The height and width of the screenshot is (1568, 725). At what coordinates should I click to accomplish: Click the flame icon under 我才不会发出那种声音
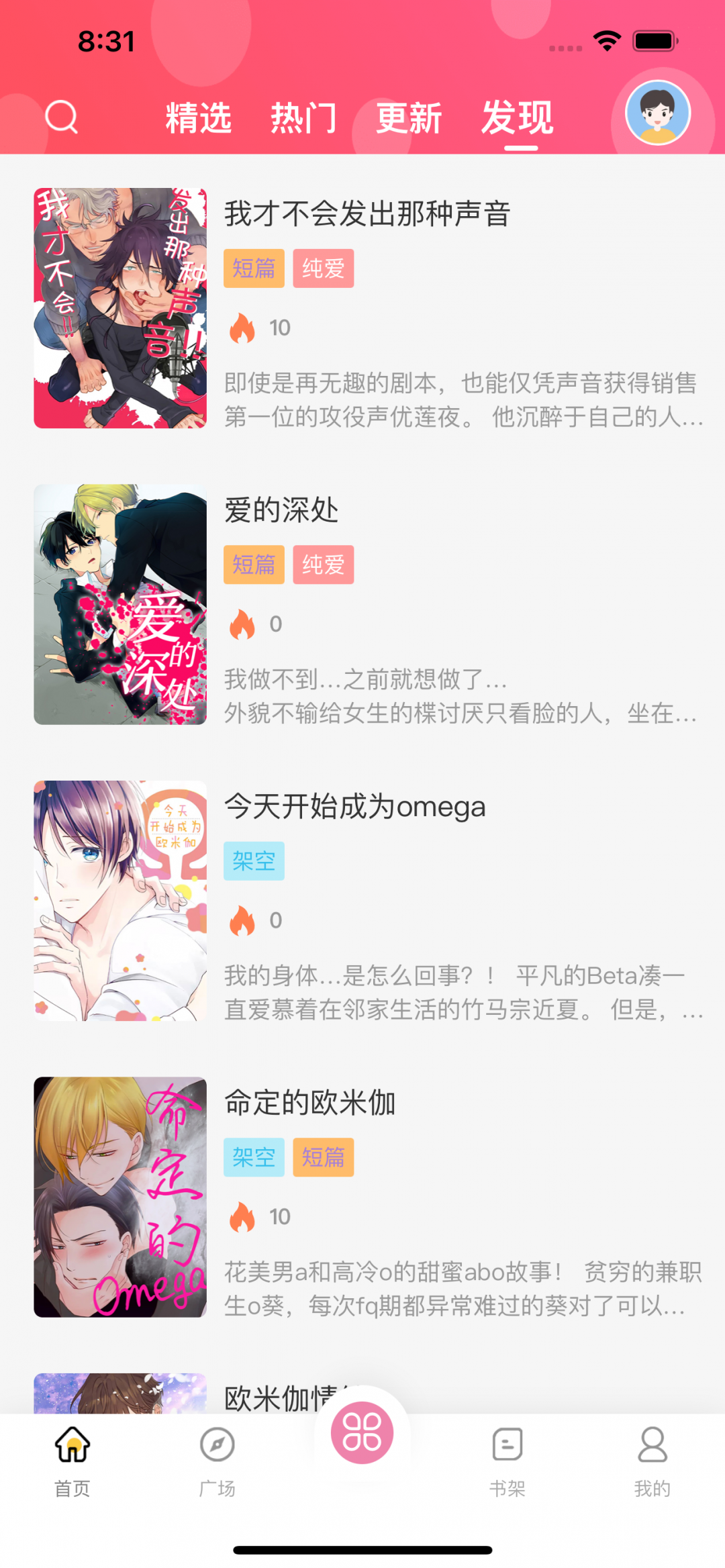tap(243, 329)
